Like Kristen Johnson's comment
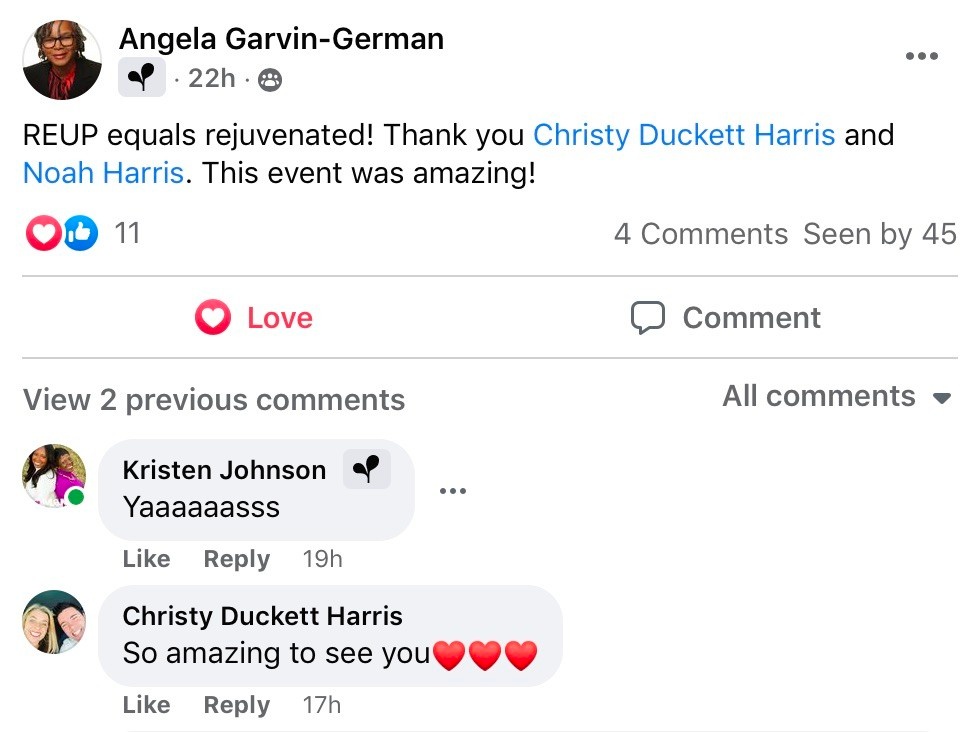 point(146,559)
